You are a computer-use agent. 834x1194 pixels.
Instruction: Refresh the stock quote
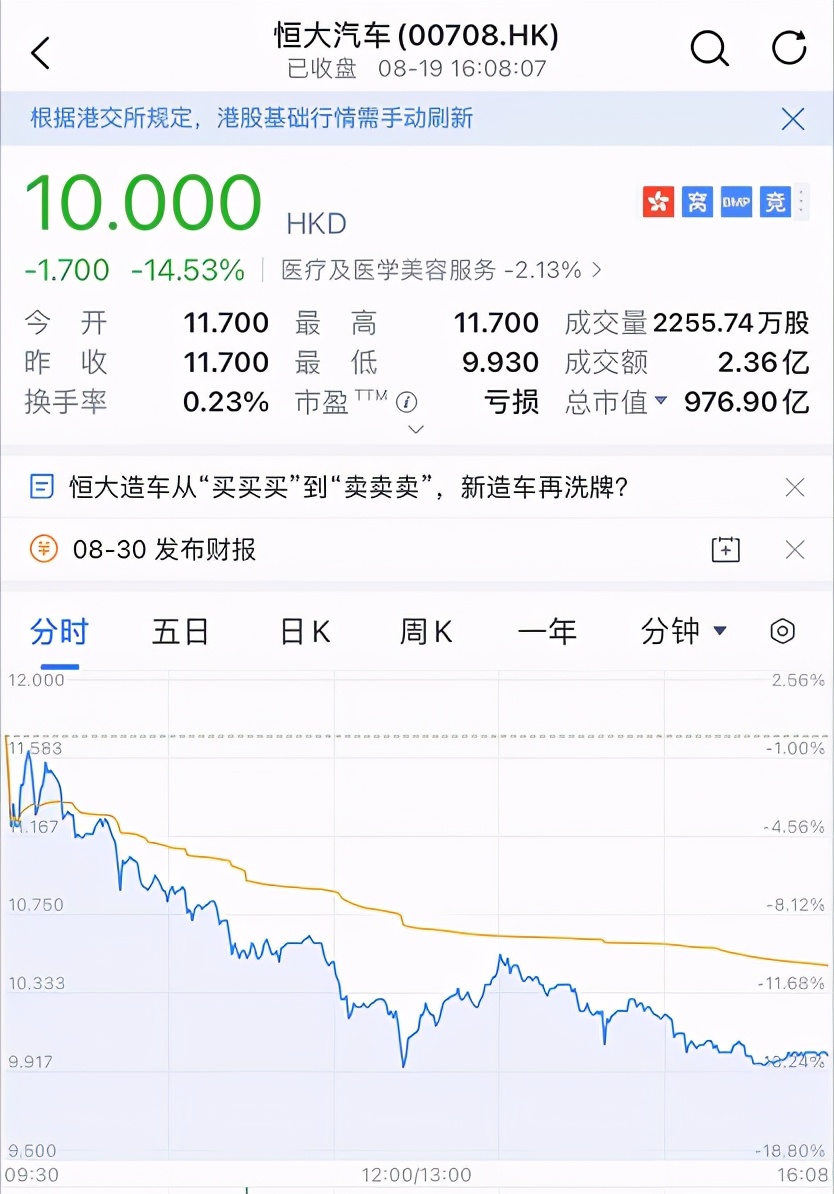click(789, 48)
